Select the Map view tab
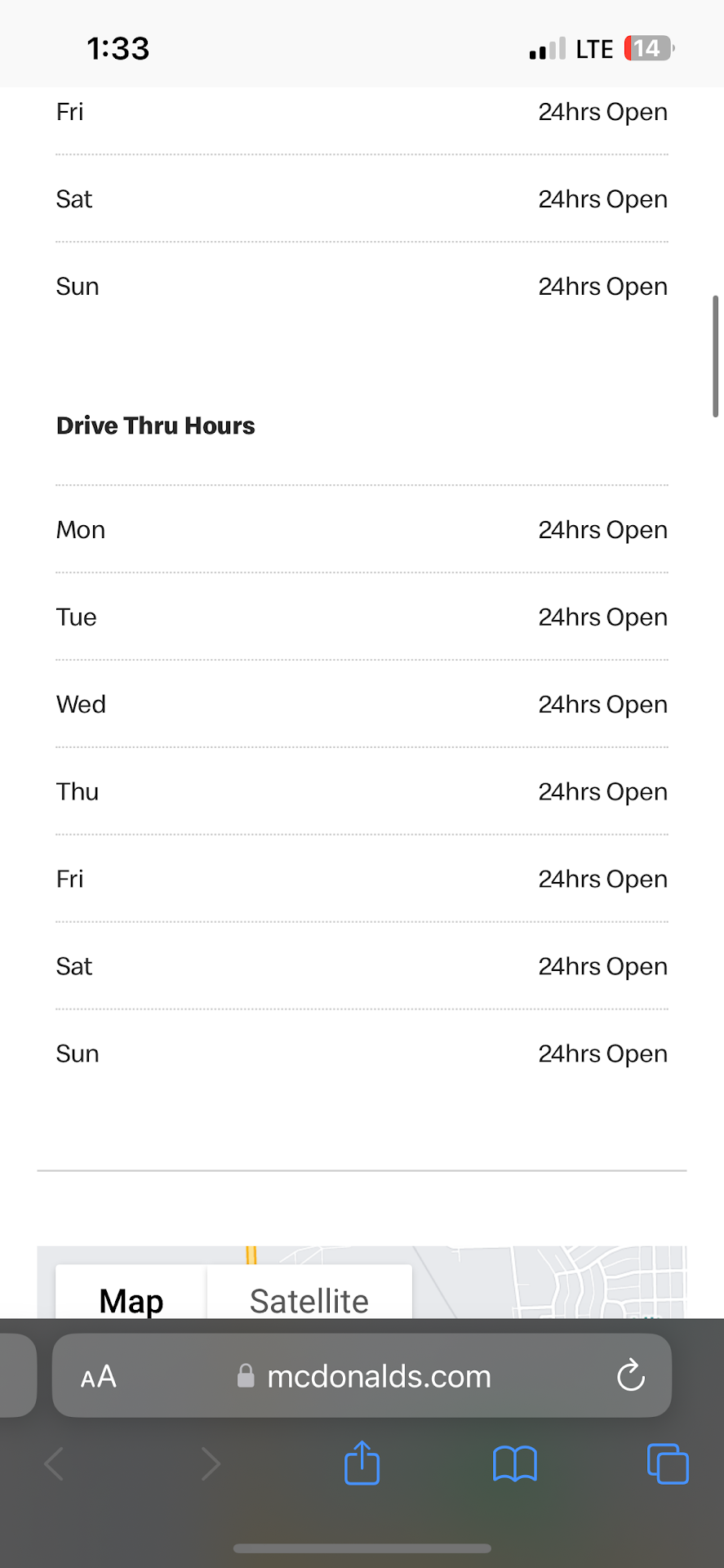Screen dimensions: 724x1568 click(131, 1298)
